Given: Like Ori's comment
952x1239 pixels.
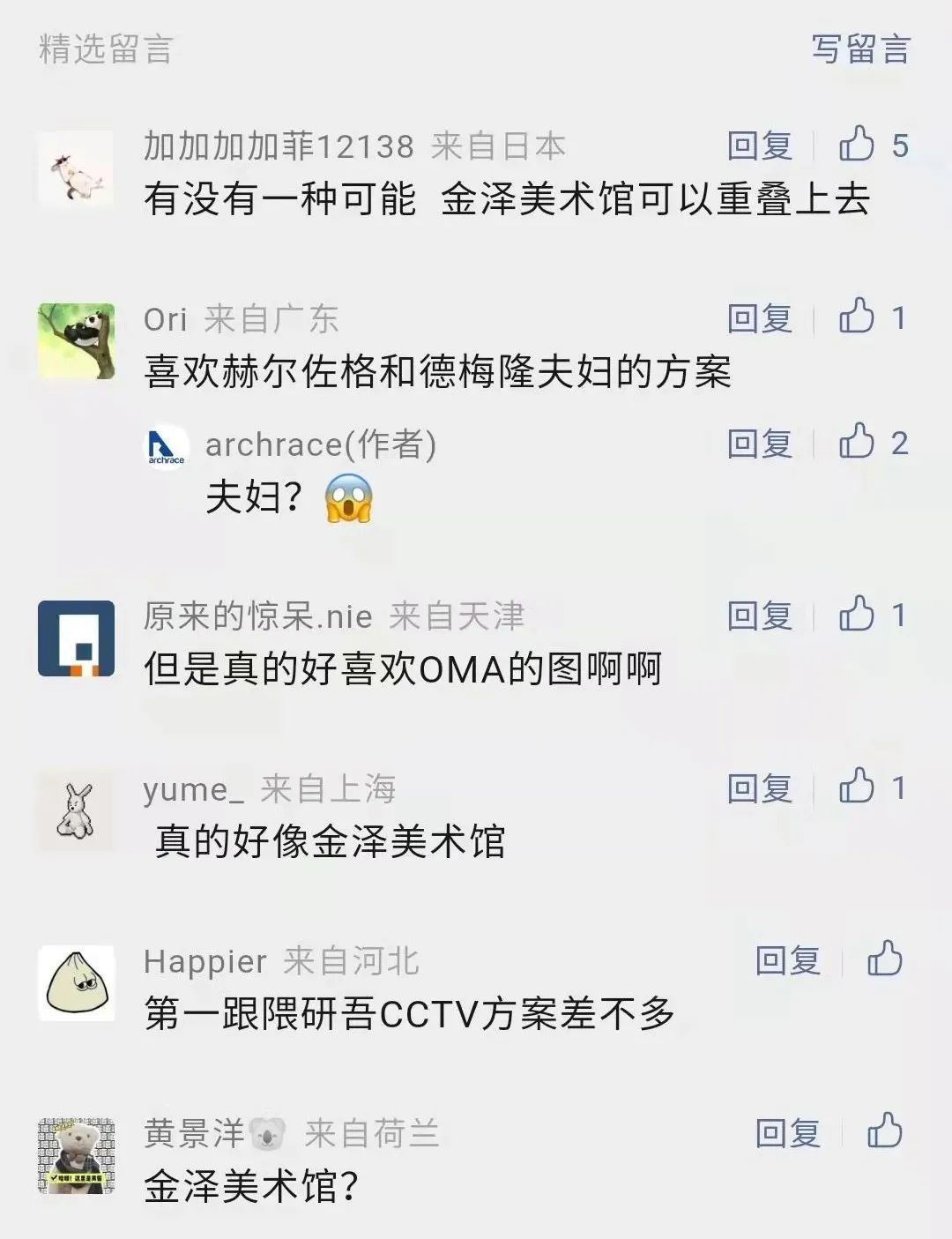Looking at the screenshot, I should [x=857, y=317].
